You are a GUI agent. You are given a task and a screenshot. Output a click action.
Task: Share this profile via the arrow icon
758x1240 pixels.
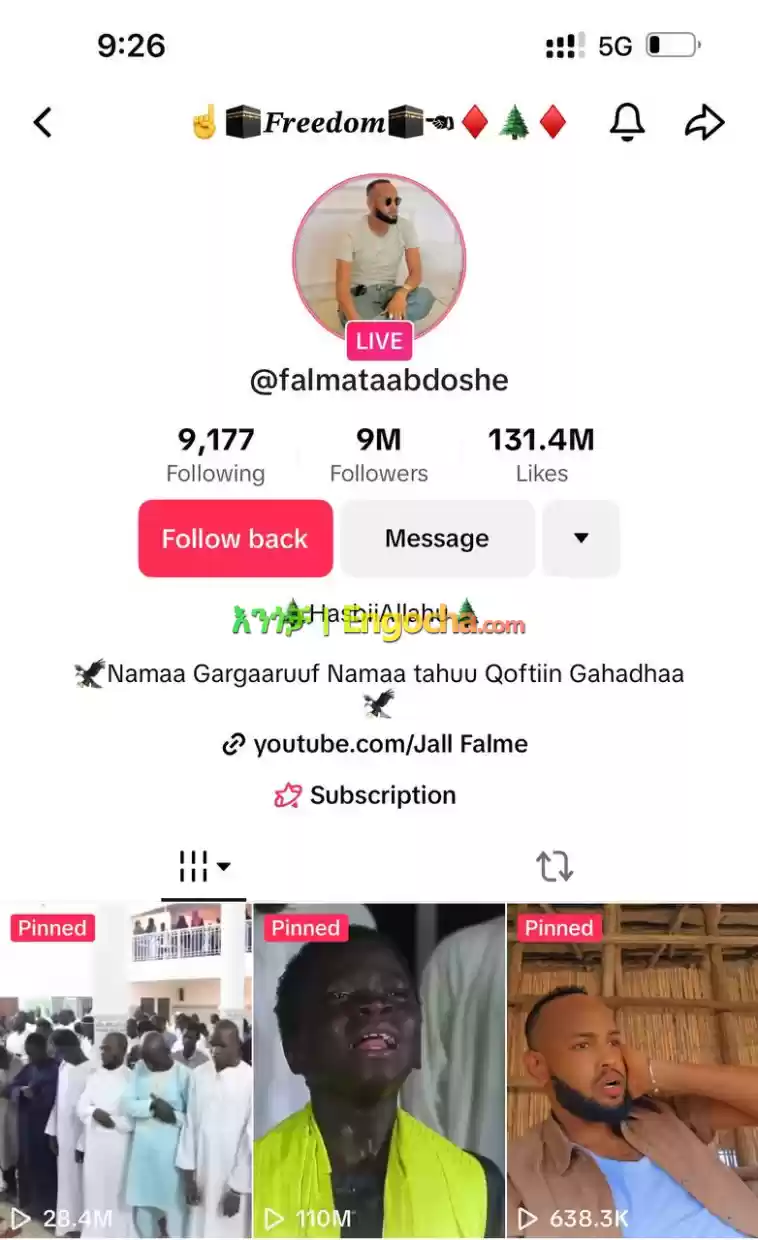704,123
